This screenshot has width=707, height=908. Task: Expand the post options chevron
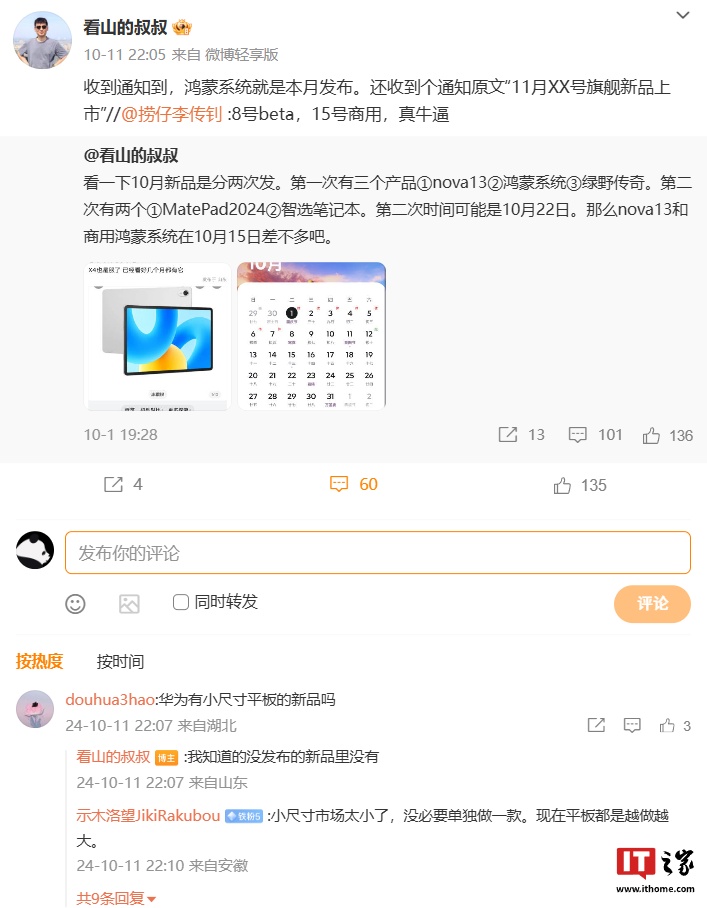click(683, 16)
